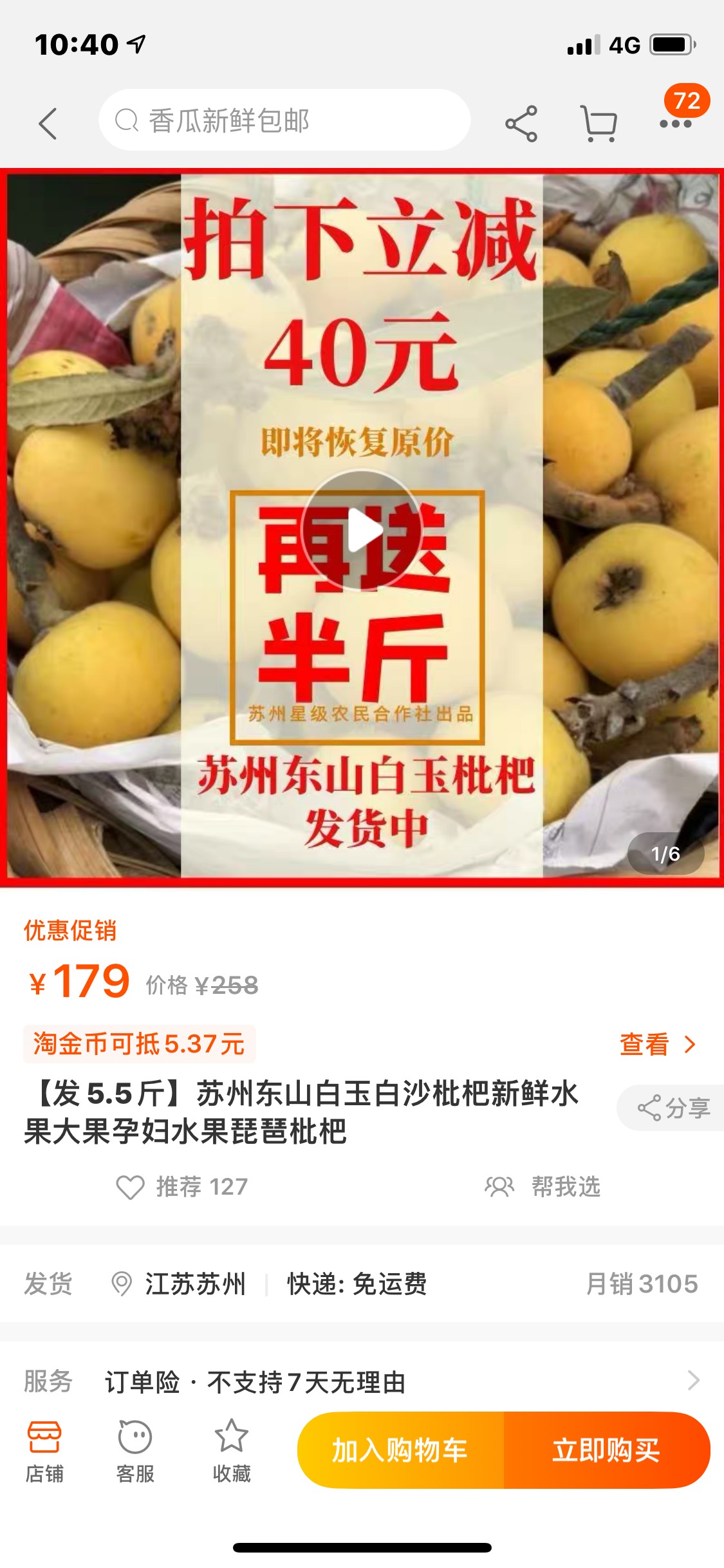
Task: Go back to the previous page
Action: (x=48, y=123)
